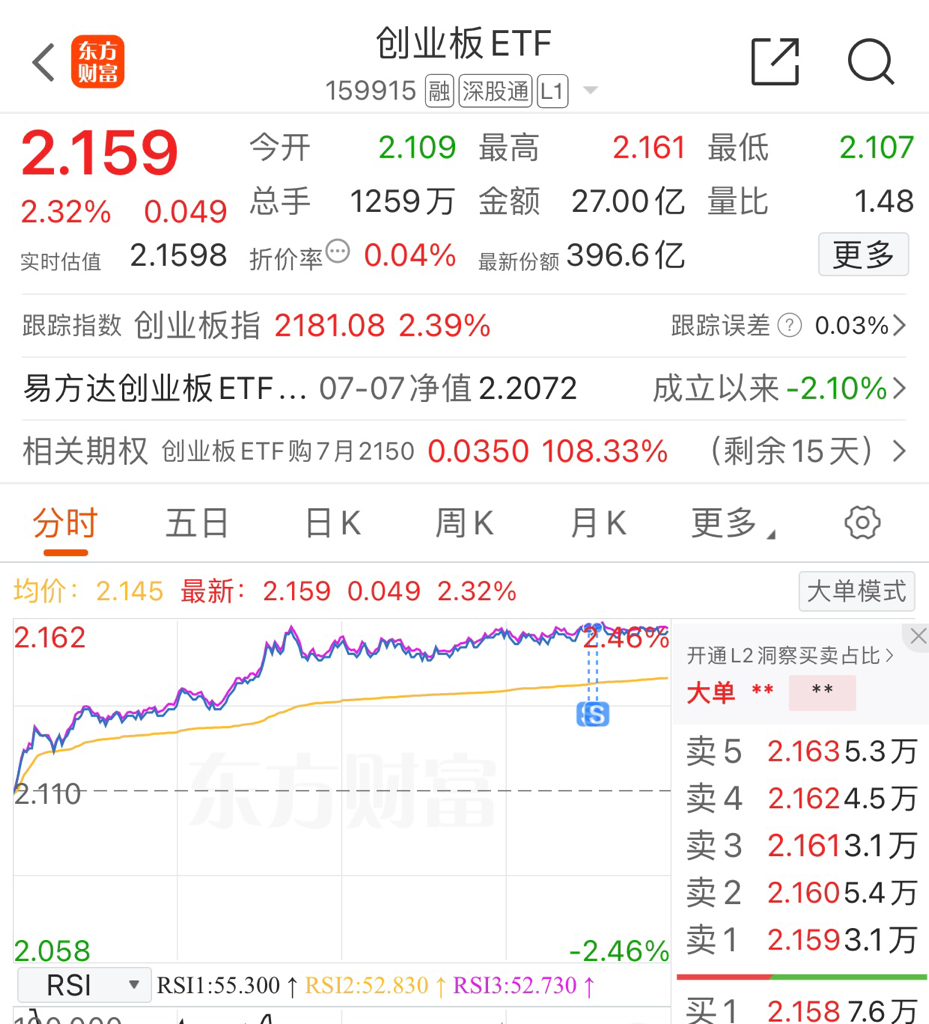Open the search function
The image size is (929, 1024).
click(870, 62)
